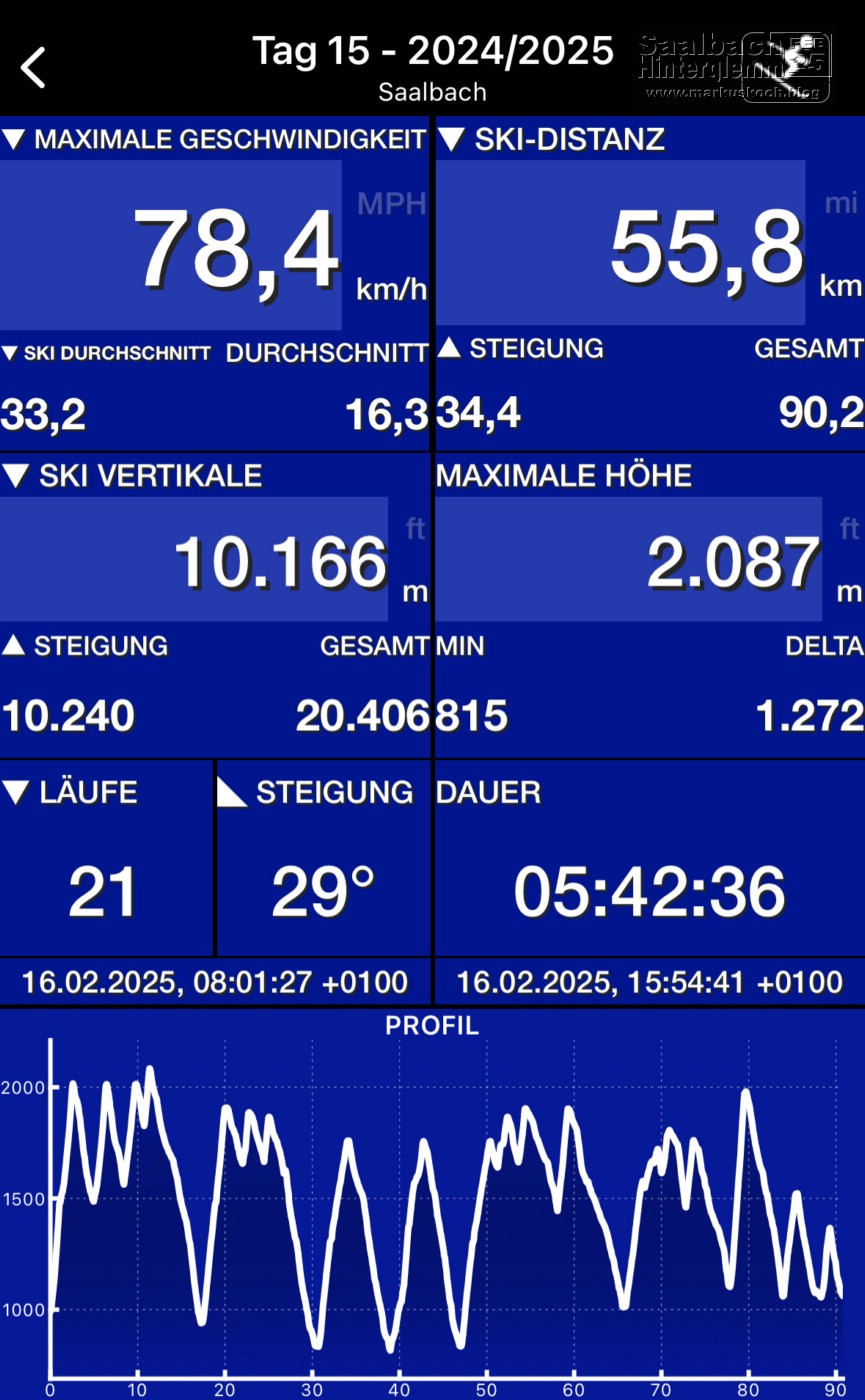Go back using the top-left arrow
This screenshot has height=1400, width=865.
click(x=33, y=68)
